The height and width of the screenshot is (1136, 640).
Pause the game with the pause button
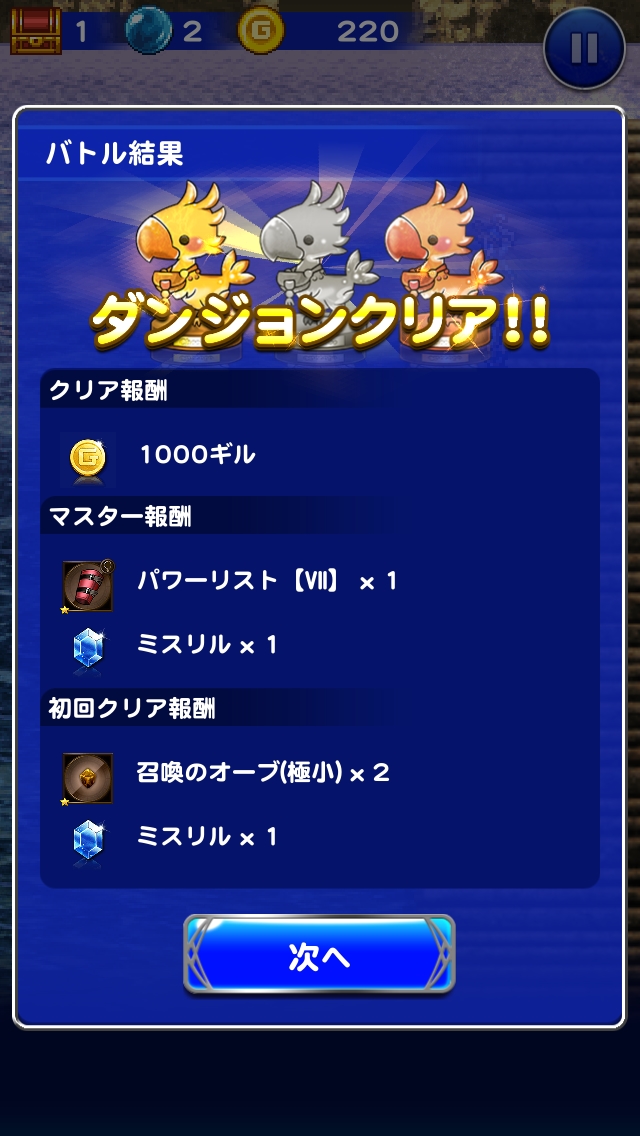pyautogui.click(x=585, y=47)
